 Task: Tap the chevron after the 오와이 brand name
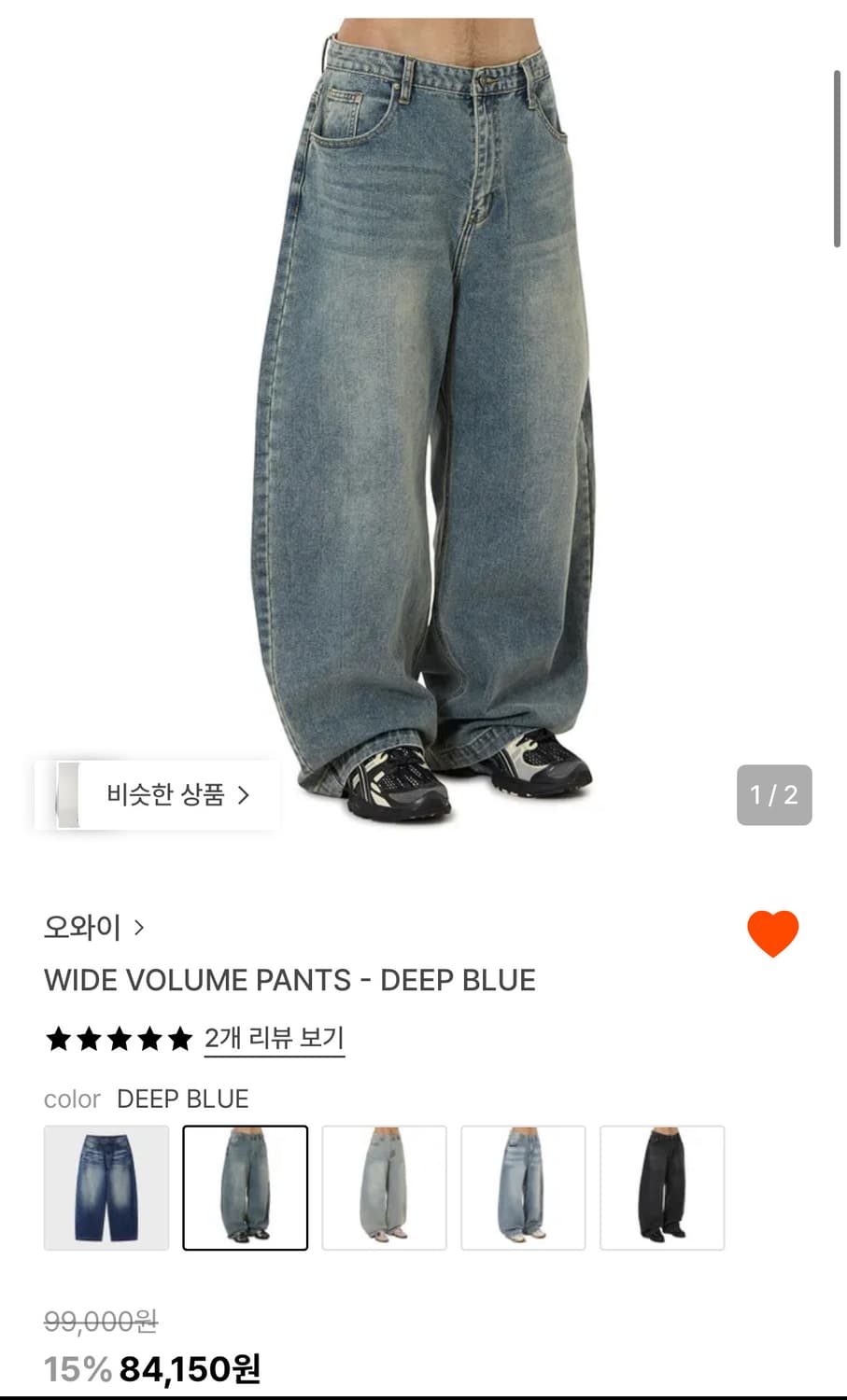click(138, 927)
